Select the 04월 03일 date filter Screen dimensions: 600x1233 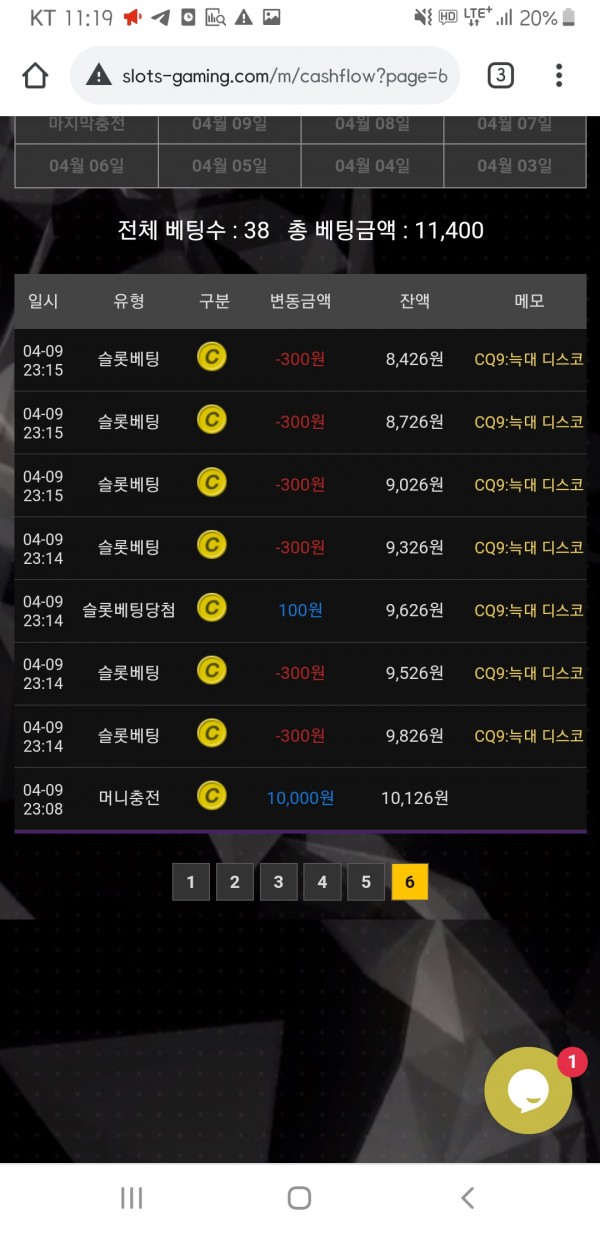[514, 166]
